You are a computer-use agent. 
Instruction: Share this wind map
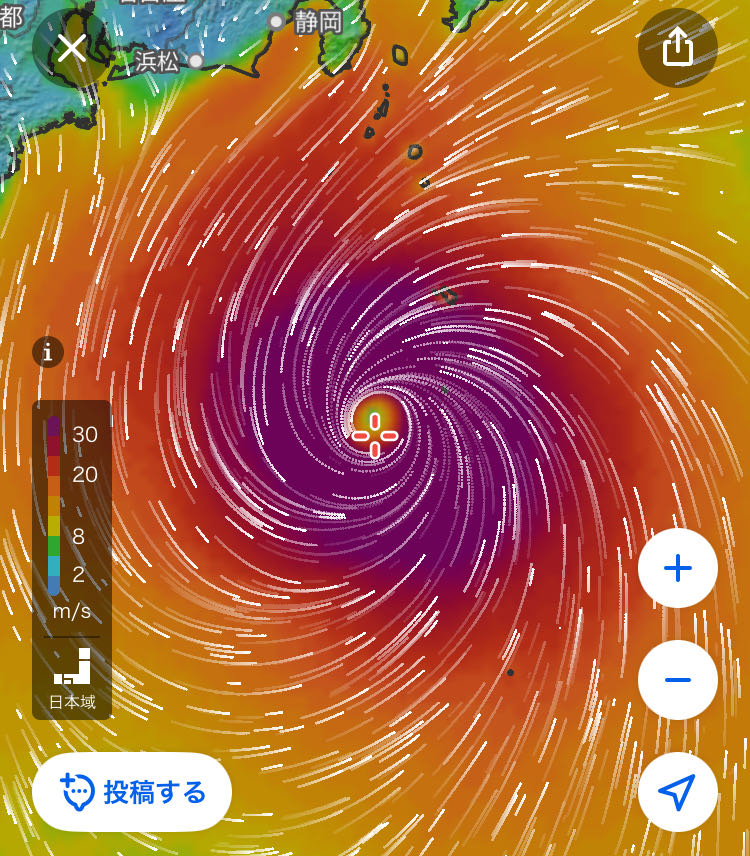point(677,47)
